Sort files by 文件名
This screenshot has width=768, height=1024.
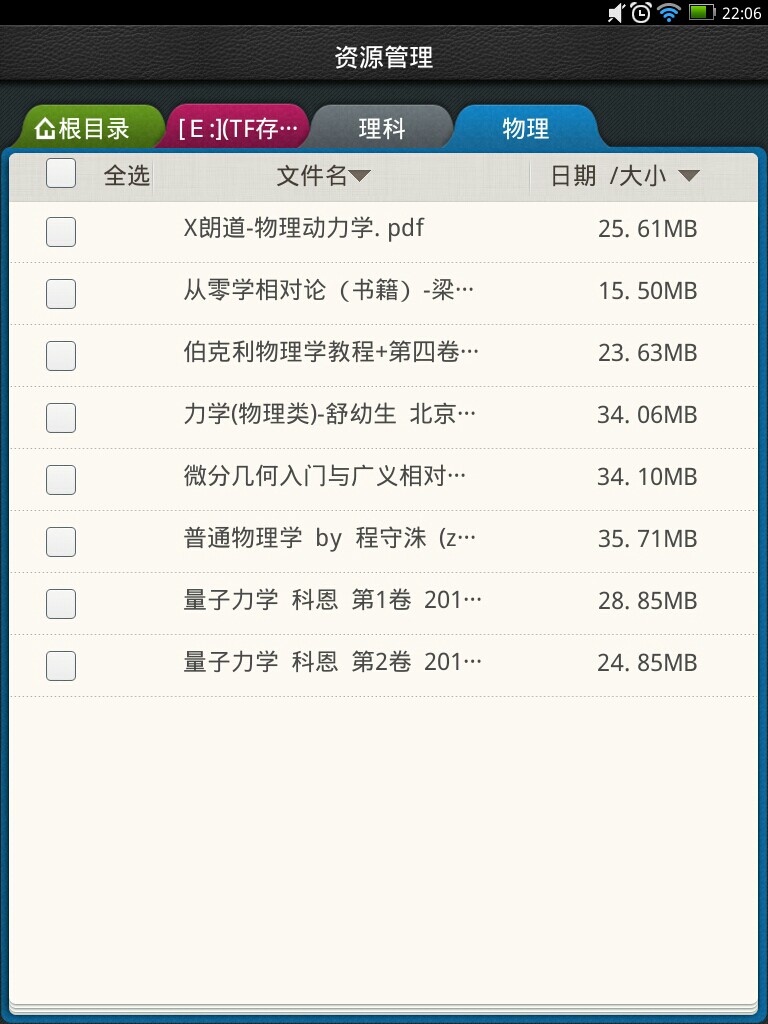(x=322, y=177)
